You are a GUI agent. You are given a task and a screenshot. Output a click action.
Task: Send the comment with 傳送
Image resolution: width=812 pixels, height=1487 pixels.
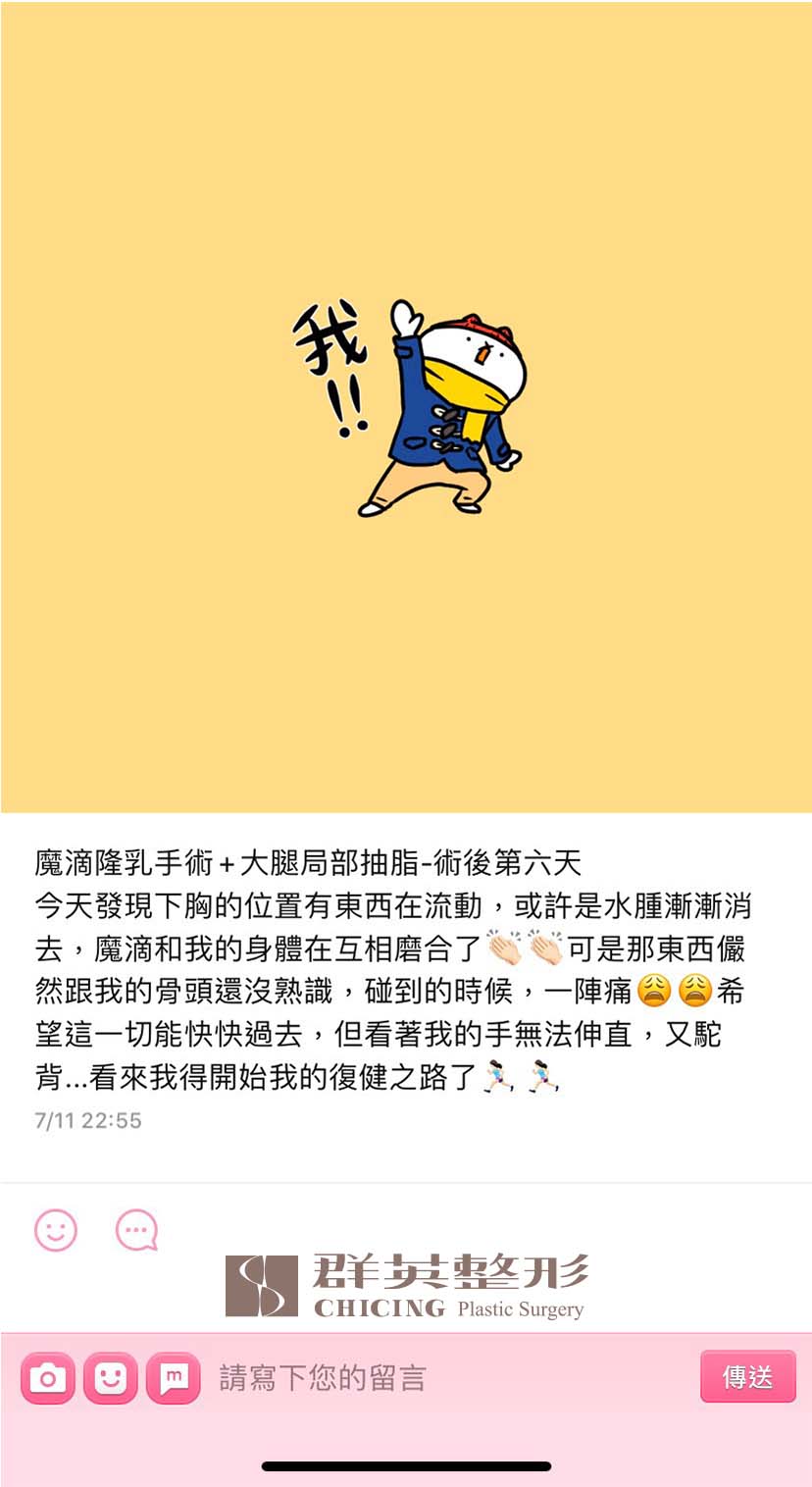pos(748,1376)
